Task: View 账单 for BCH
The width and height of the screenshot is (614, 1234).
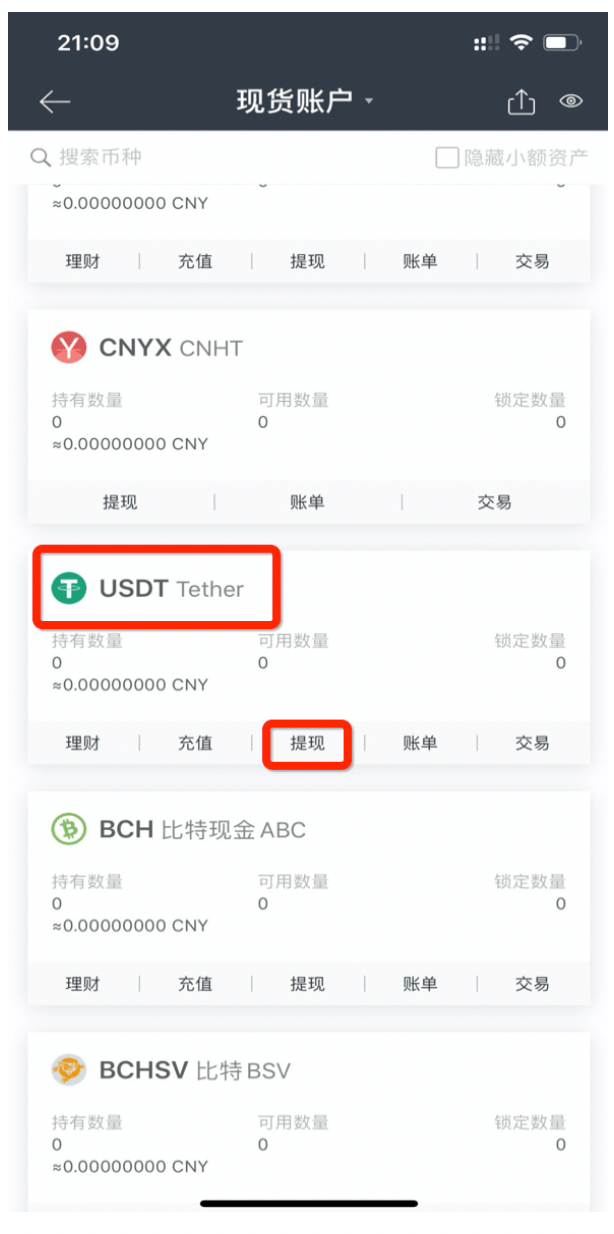Action: coord(420,984)
